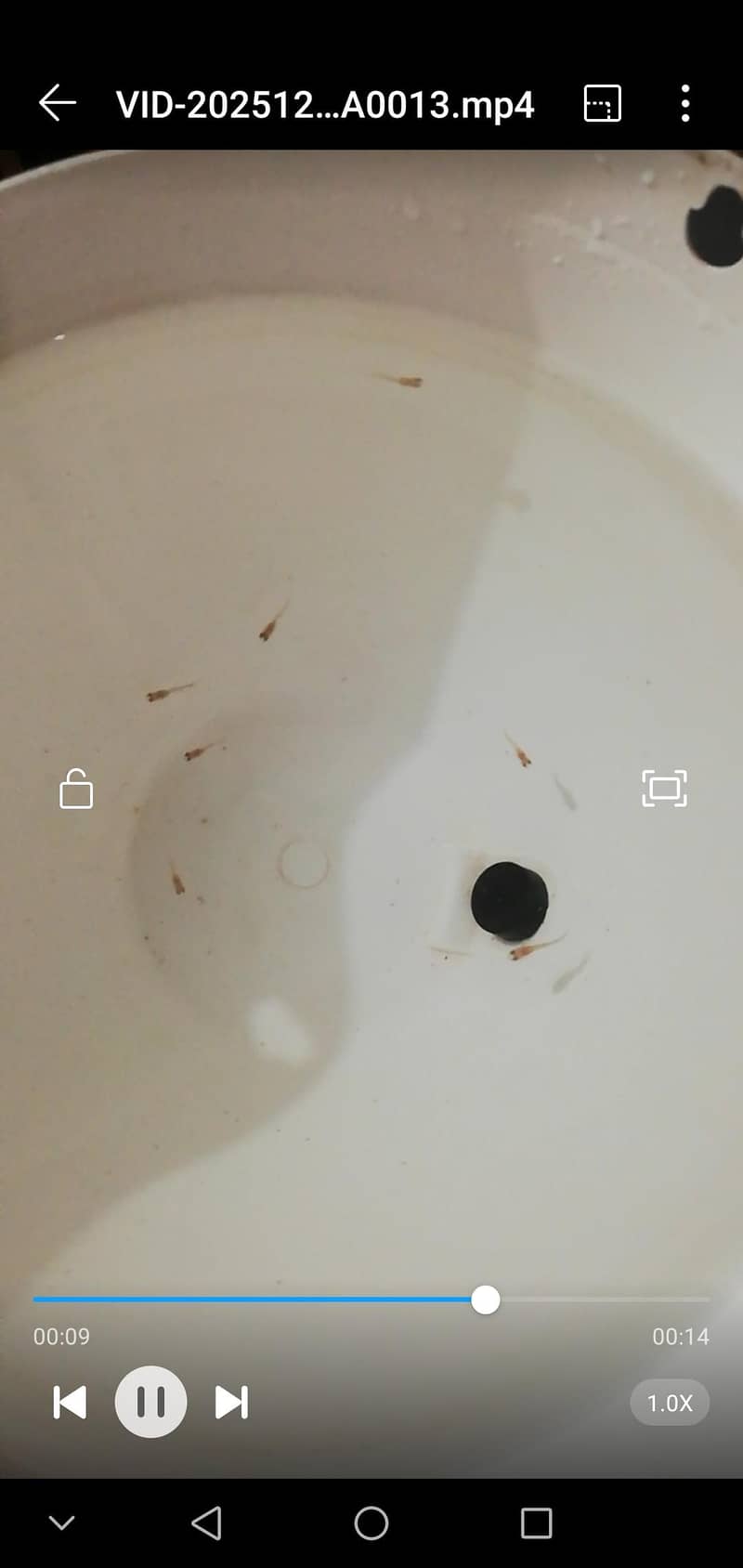Tap the VID-202512...A0013.mp4 title
The height and width of the screenshot is (1568, 743).
tap(323, 103)
